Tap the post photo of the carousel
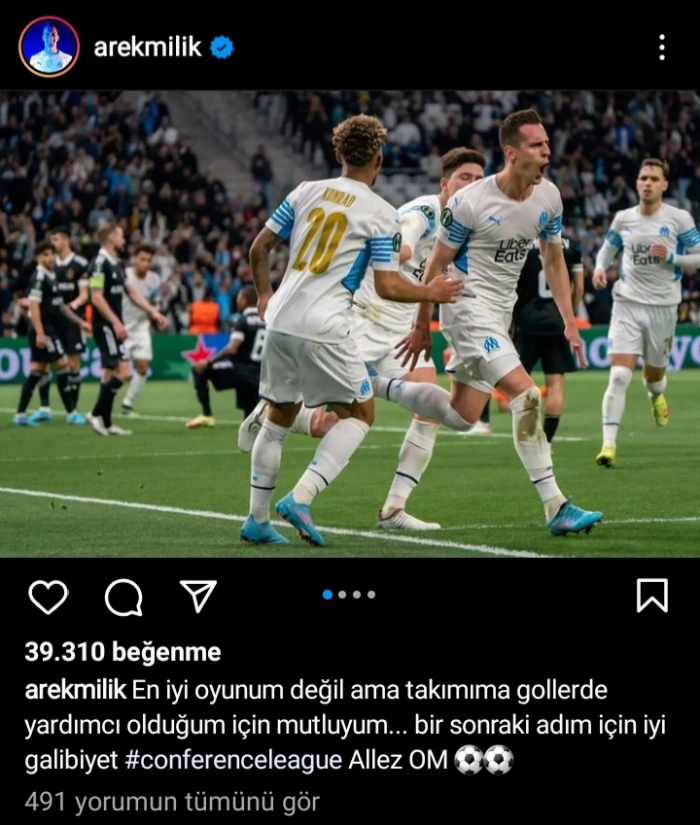Image resolution: width=700 pixels, height=825 pixels. coord(350,323)
